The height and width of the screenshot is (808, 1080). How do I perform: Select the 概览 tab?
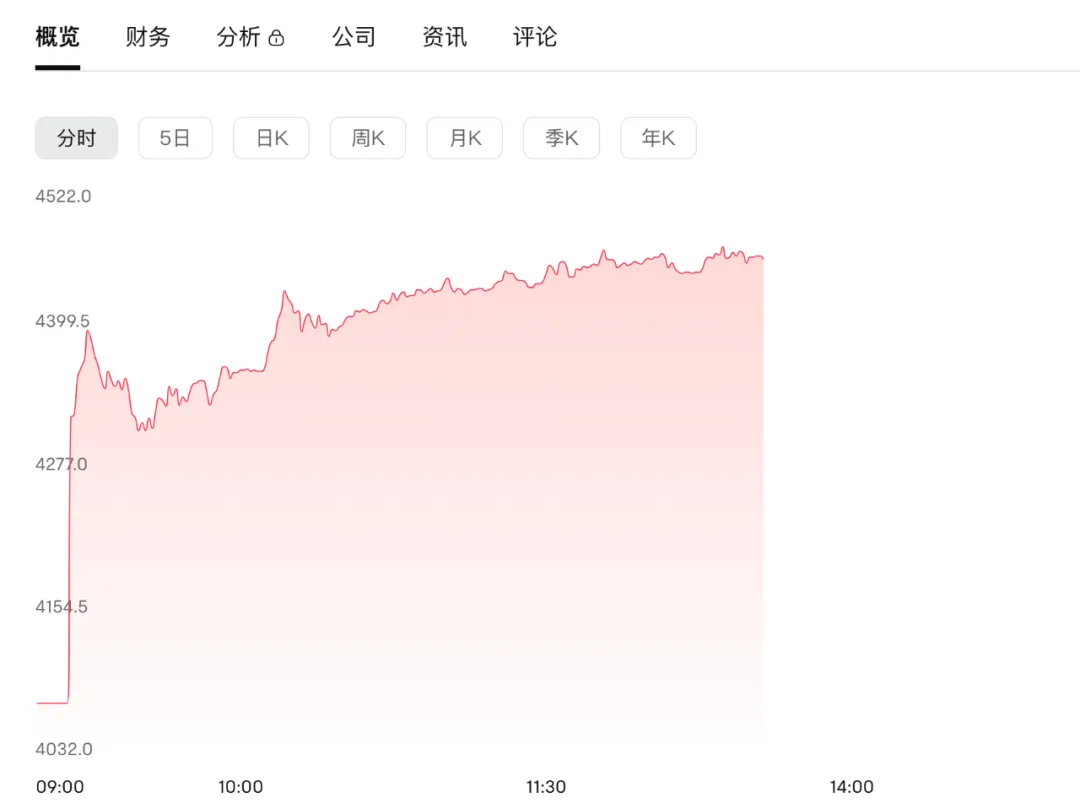(x=57, y=38)
